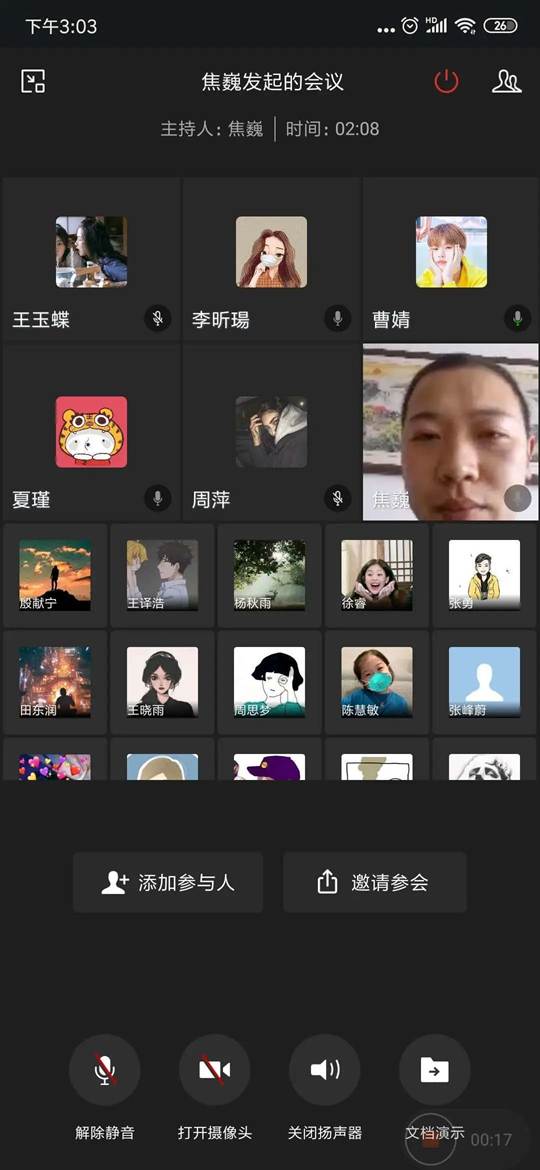End the meeting with the power icon
Screen dimensions: 540x1170
tap(446, 81)
